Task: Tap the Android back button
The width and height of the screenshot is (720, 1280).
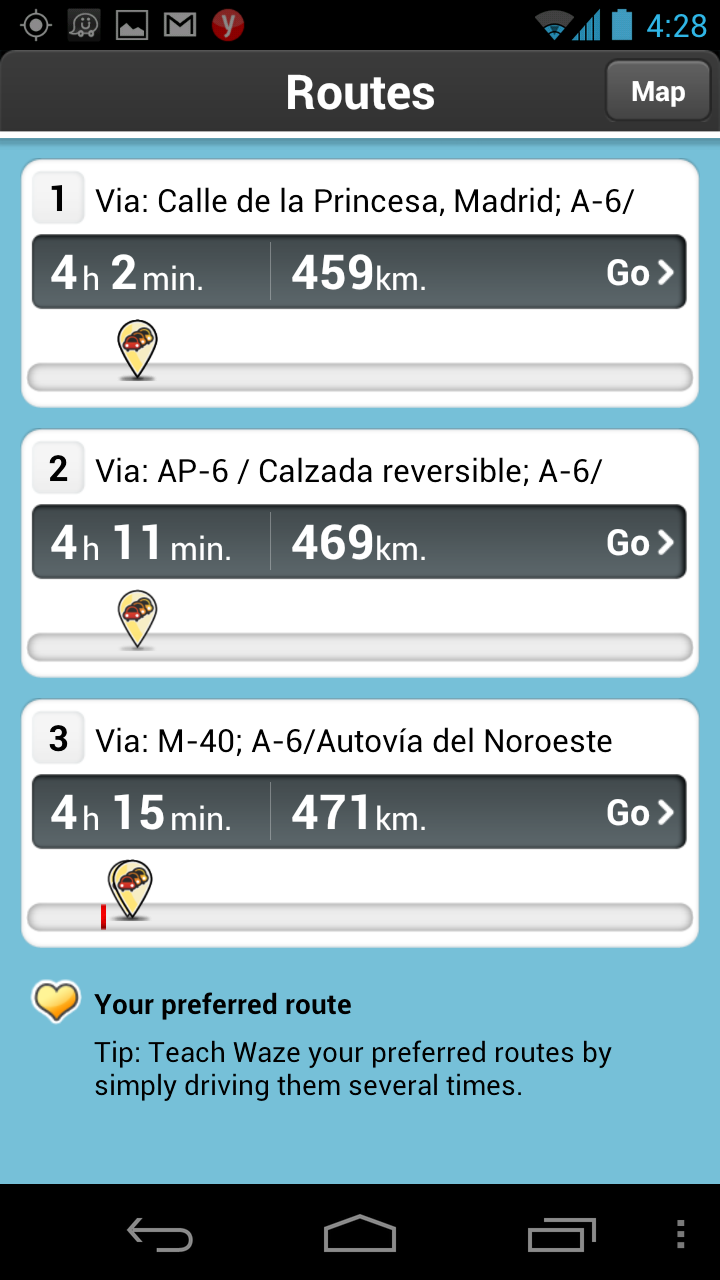Action: (160, 1234)
